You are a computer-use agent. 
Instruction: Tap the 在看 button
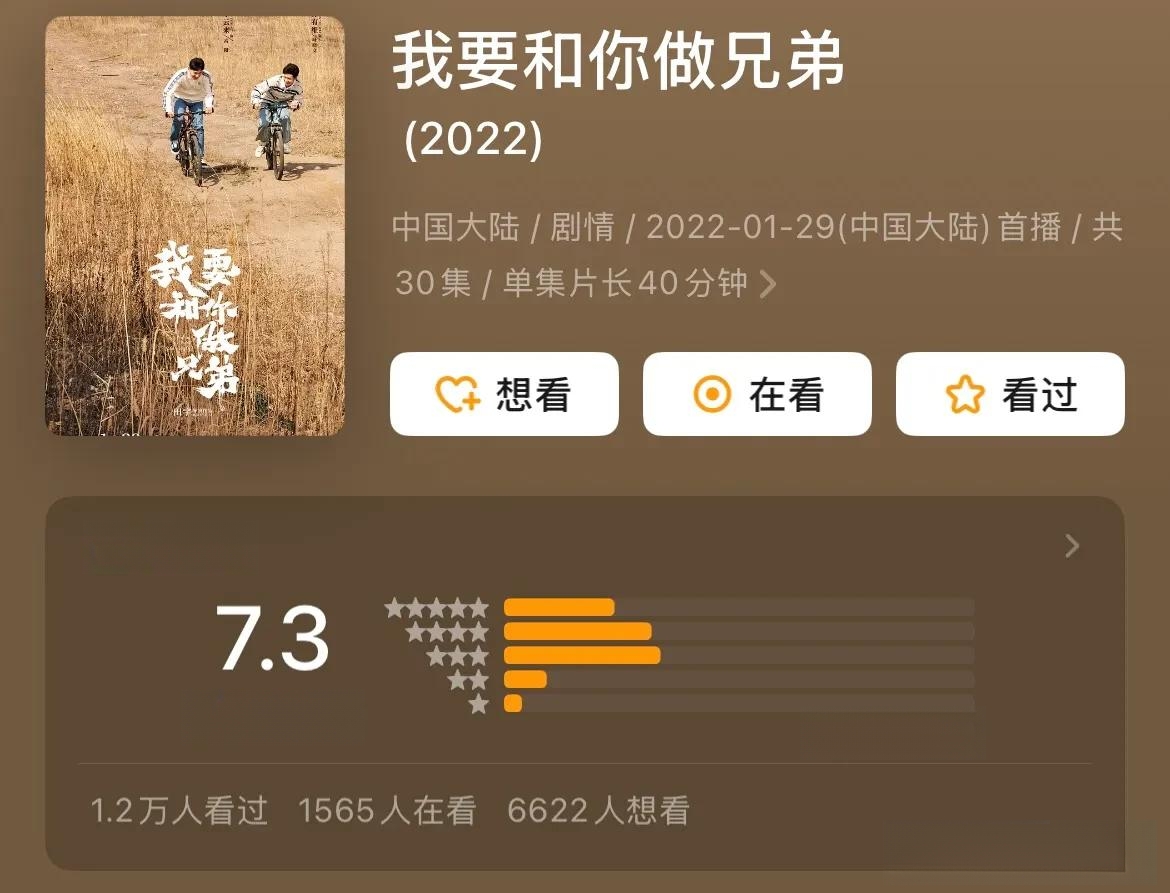tap(757, 394)
